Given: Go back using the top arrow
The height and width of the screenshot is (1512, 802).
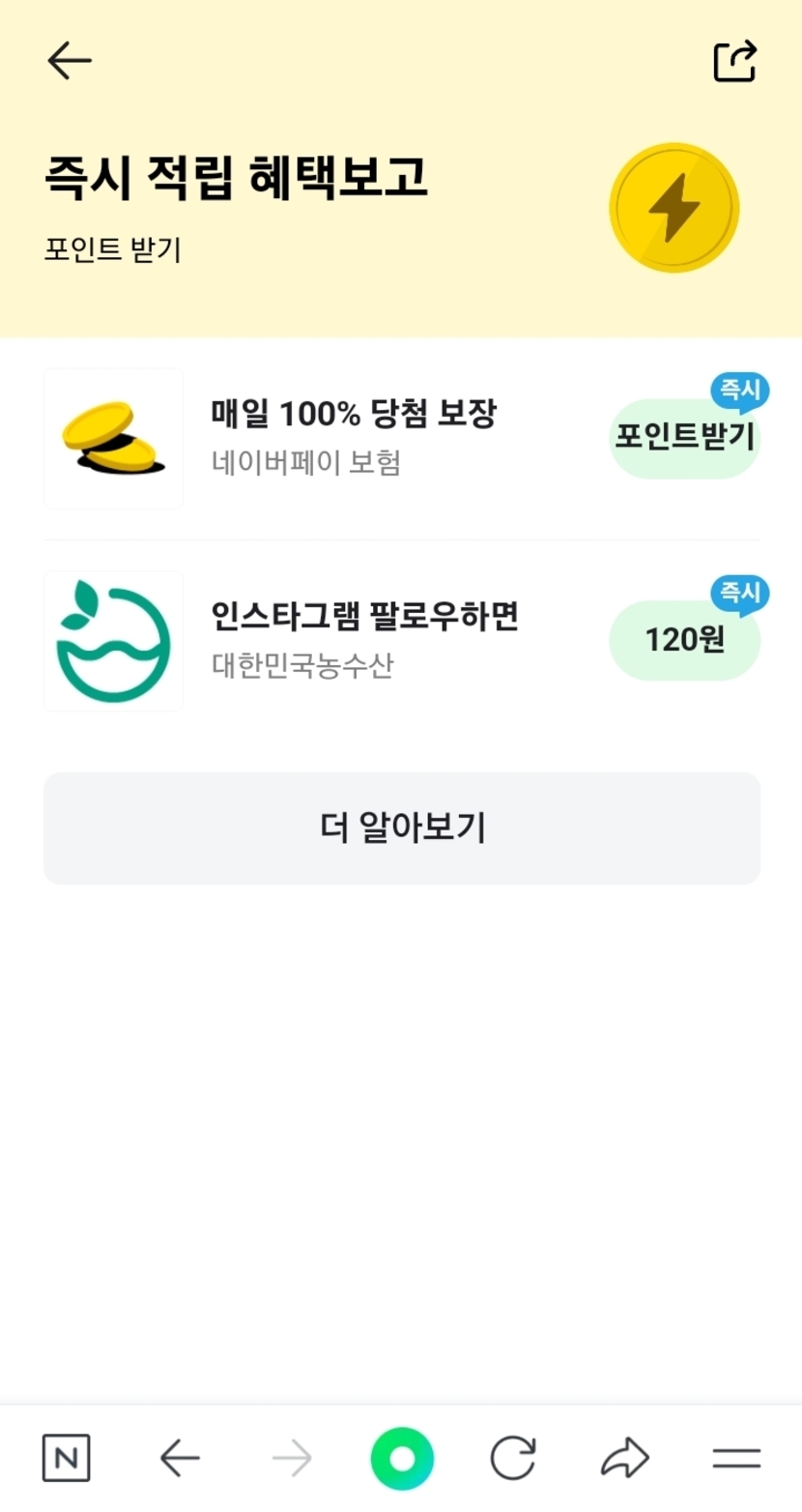Looking at the screenshot, I should [x=70, y=62].
